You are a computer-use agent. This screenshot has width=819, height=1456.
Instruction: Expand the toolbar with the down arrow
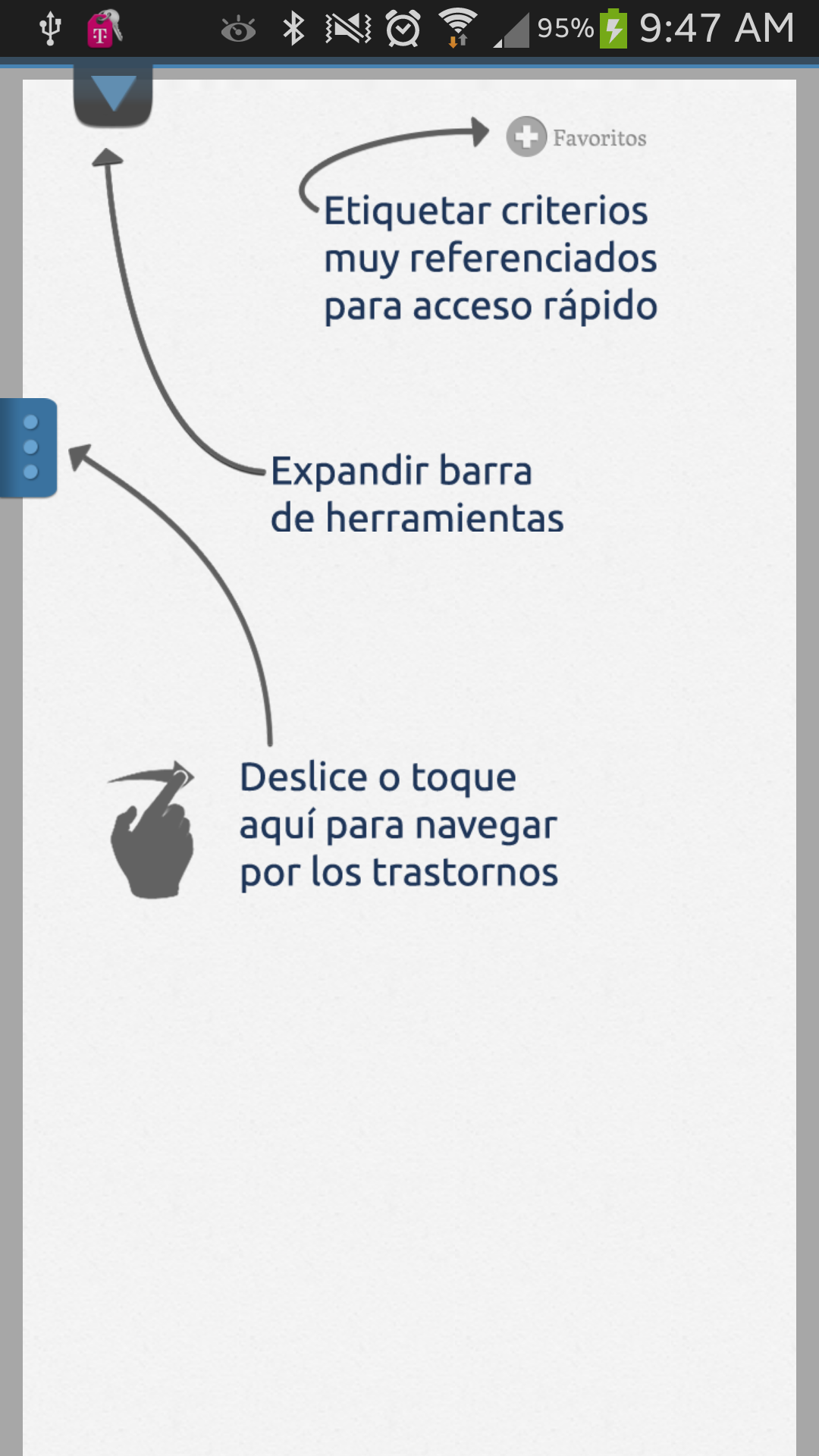(113, 94)
